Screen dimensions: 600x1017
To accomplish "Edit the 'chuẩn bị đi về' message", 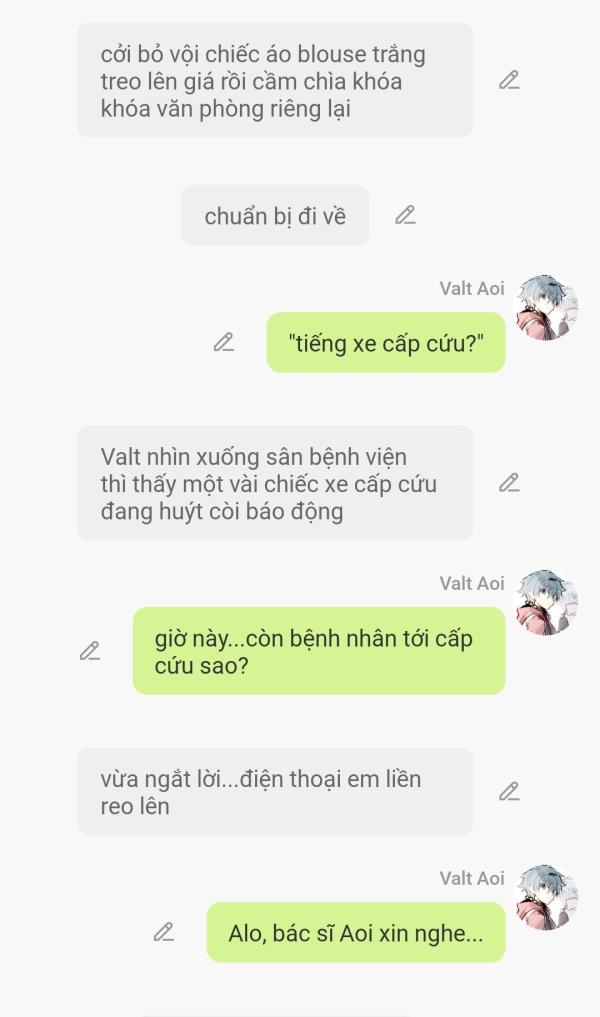I will coord(405,215).
